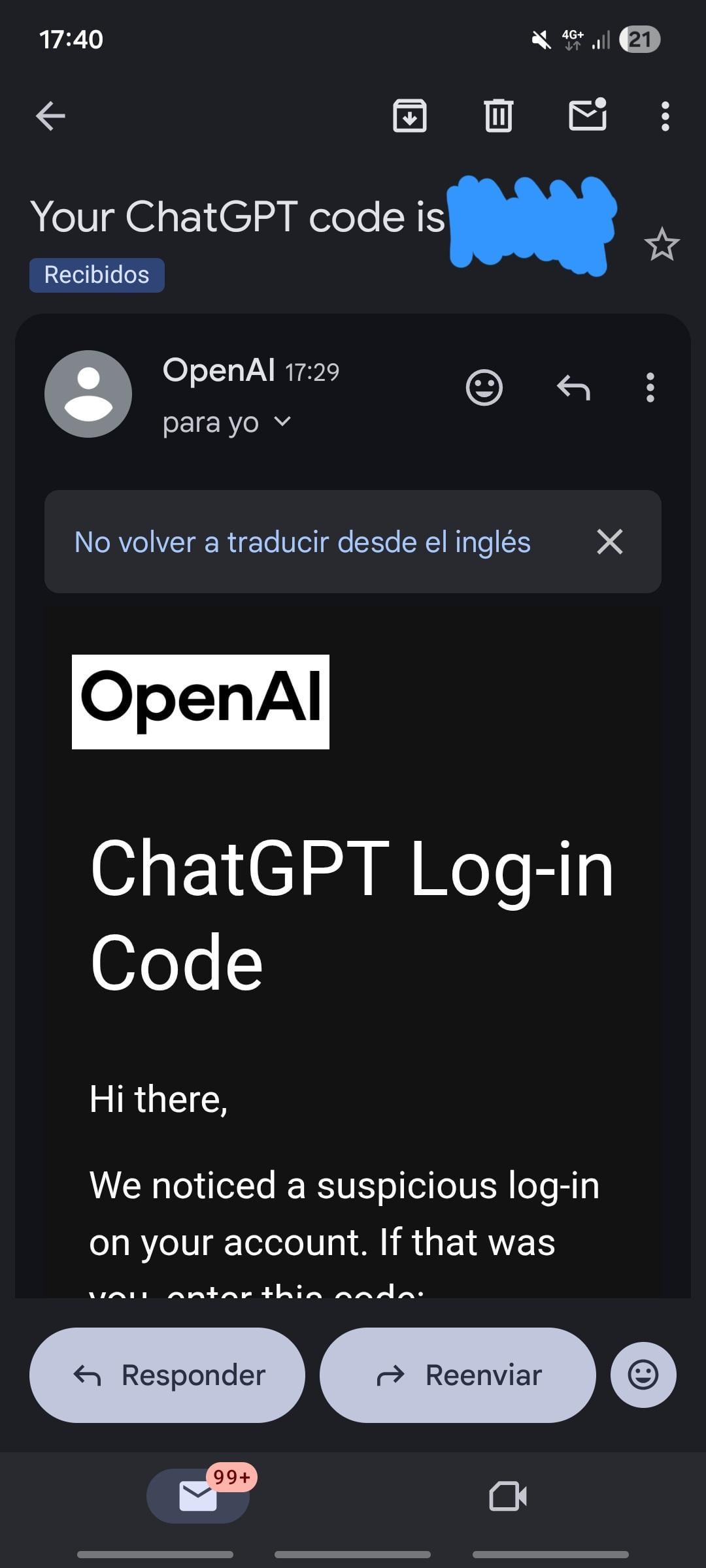The width and height of the screenshot is (706, 1568).
Task: Delete this email
Action: [x=498, y=116]
